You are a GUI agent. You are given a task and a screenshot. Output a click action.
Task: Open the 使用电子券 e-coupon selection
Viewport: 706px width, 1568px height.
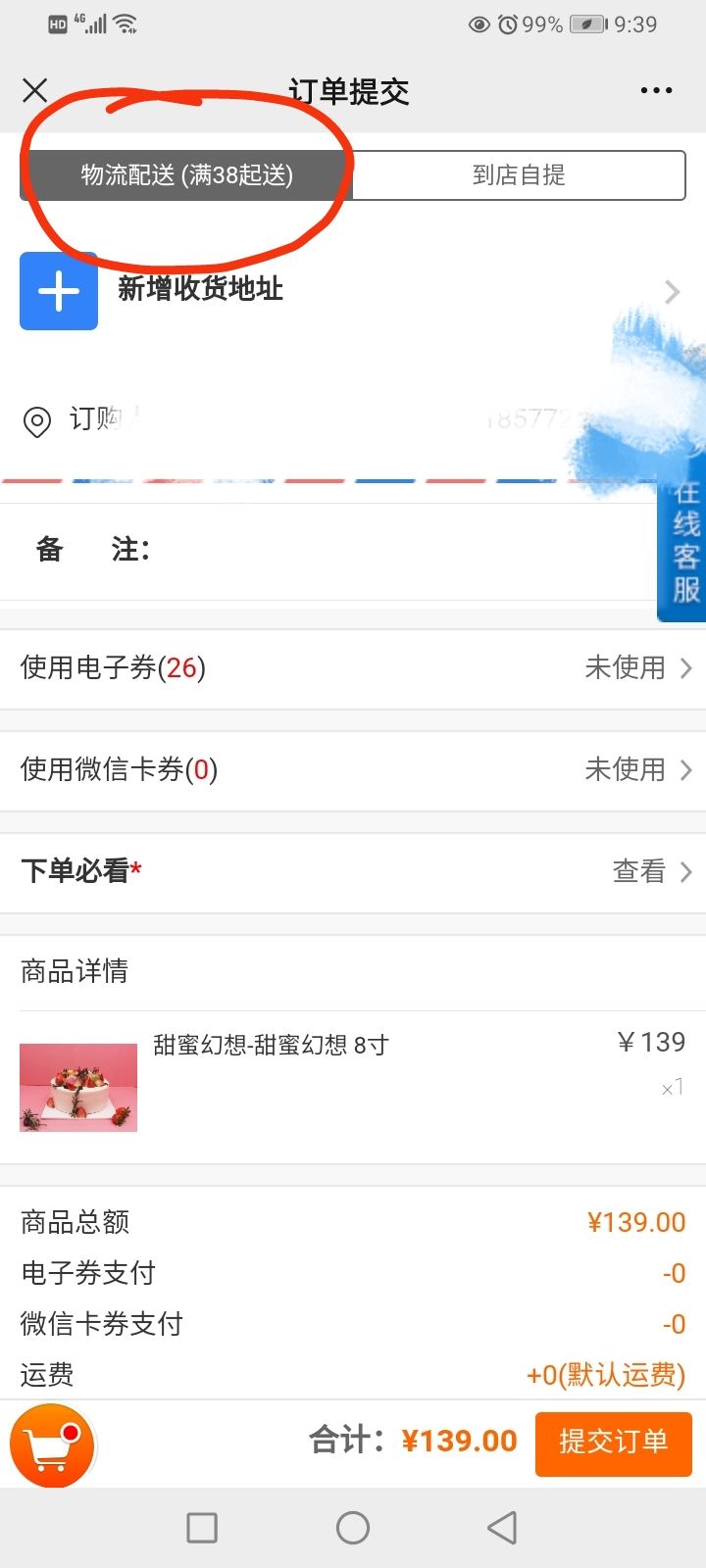(x=353, y=668)
